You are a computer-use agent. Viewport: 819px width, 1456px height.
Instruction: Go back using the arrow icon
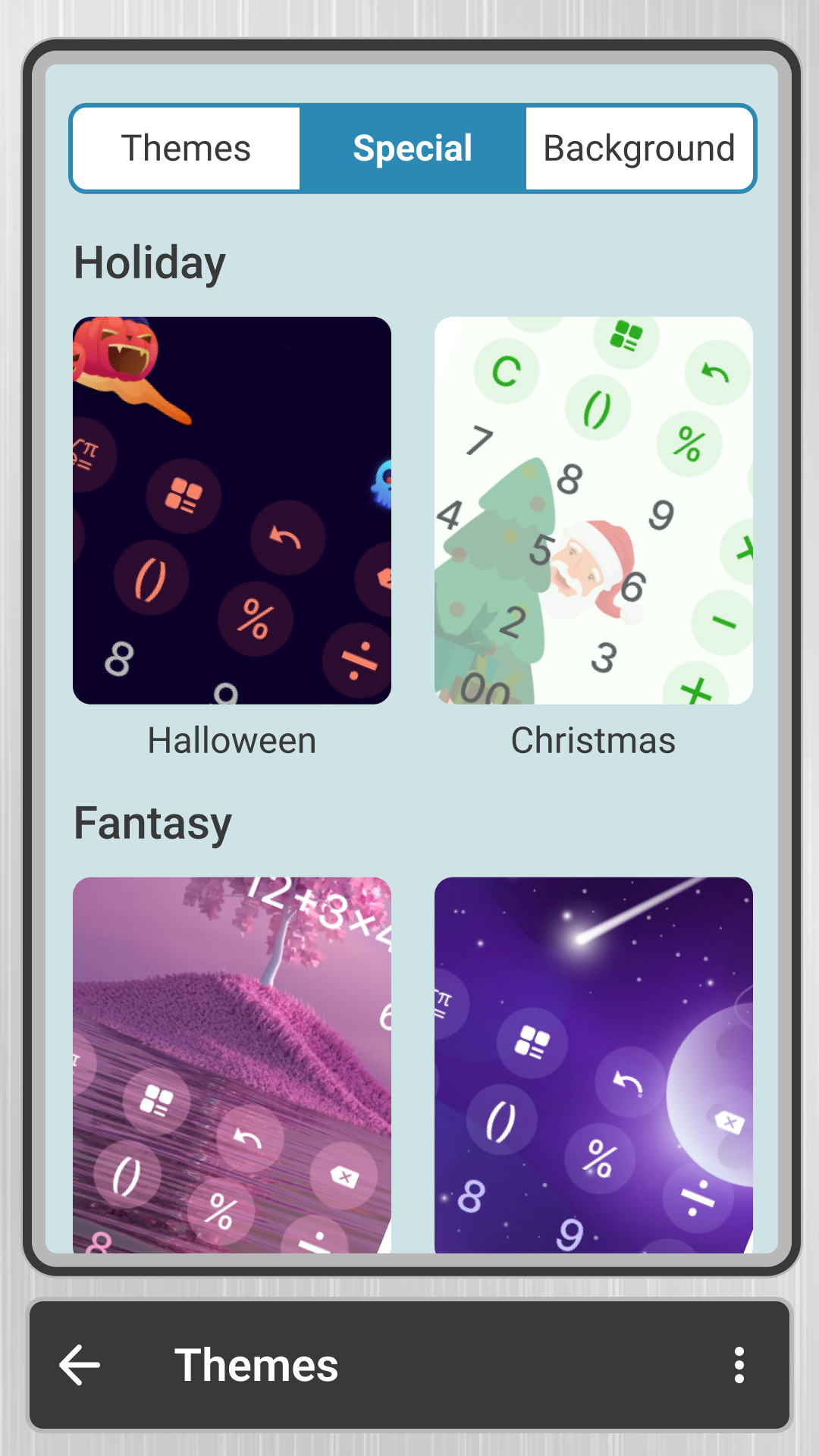click(80, 1365)
